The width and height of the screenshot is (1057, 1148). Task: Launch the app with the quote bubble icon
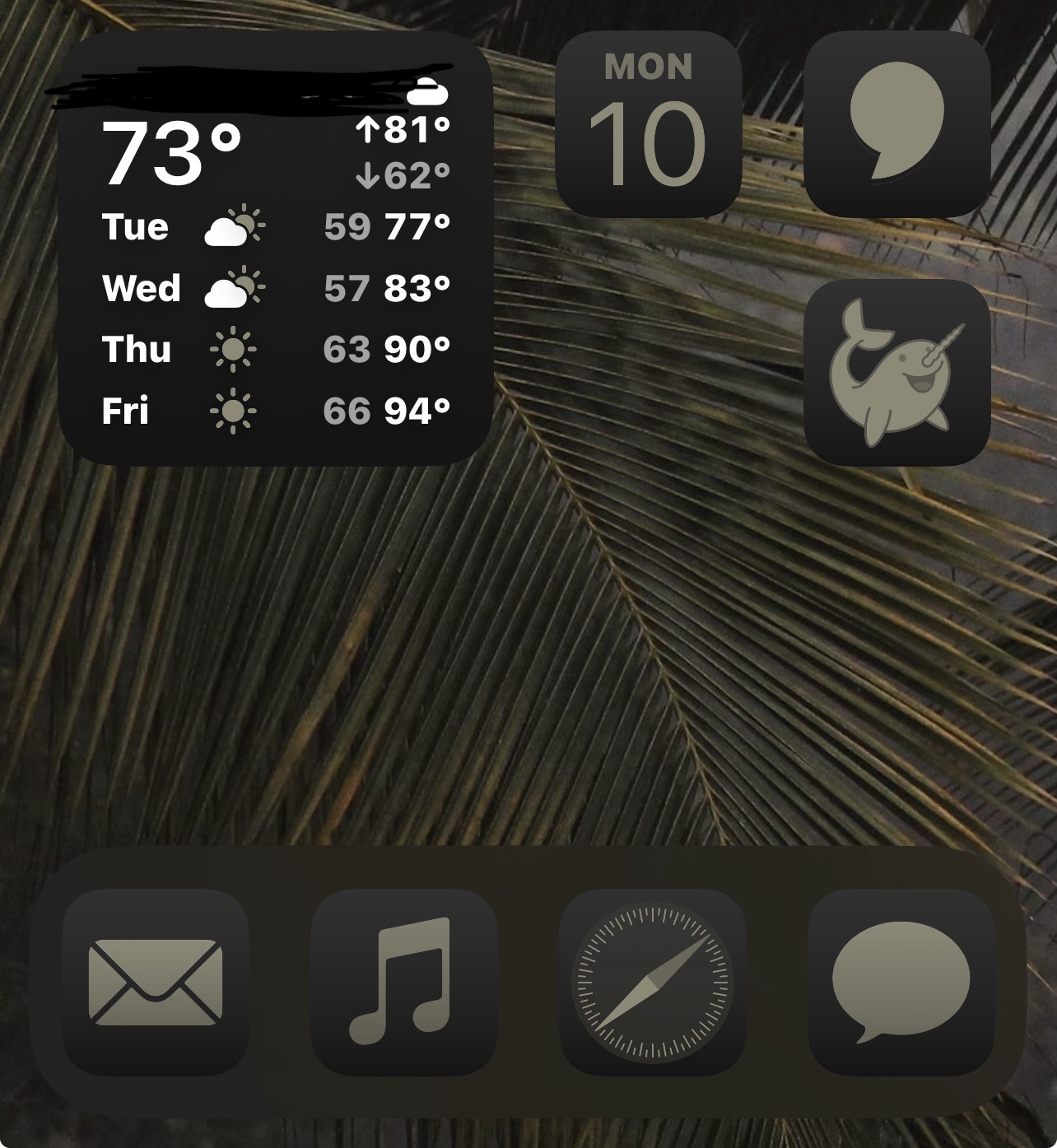[x=896, y=125]
